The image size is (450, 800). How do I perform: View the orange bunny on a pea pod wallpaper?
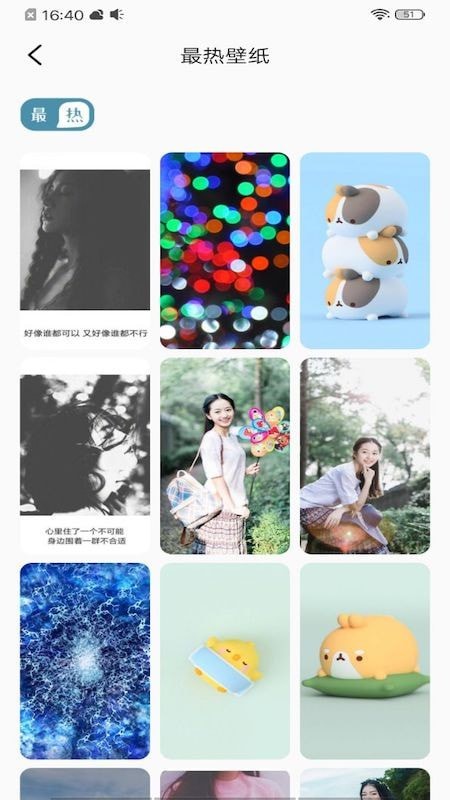tap(365, 661)
